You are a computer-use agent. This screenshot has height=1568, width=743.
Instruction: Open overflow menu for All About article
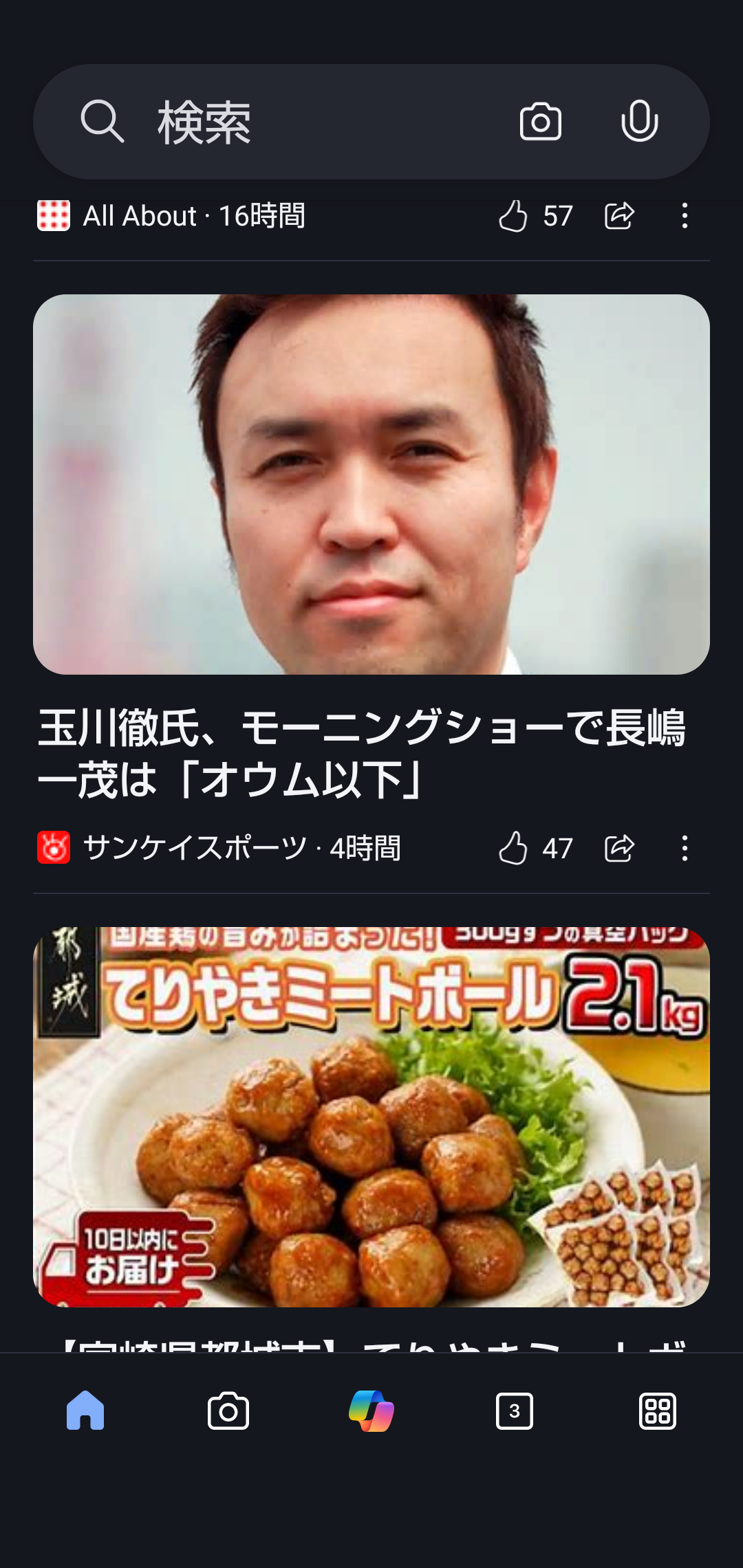click(x=684, y=216)
